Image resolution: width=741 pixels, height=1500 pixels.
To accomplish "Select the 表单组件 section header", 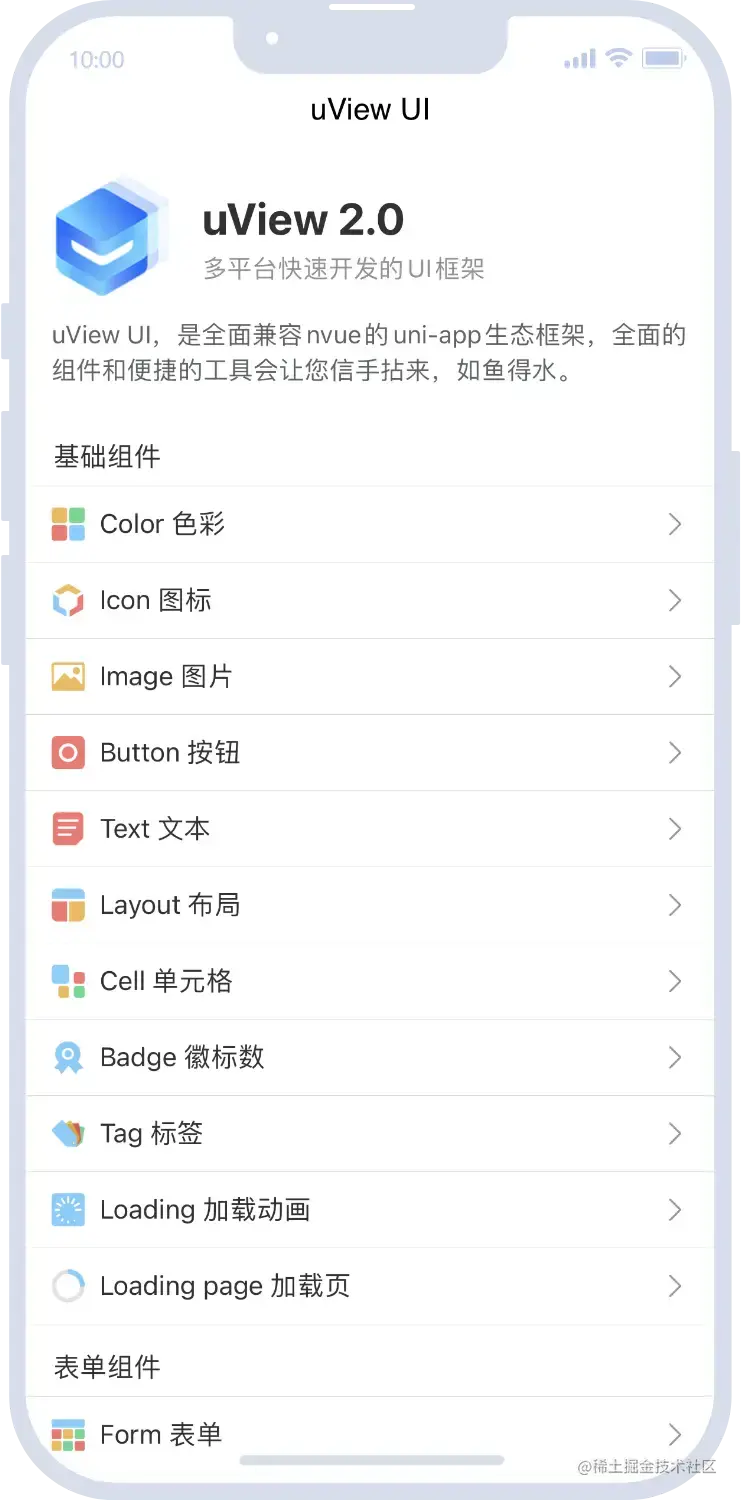I will 106,1366.
